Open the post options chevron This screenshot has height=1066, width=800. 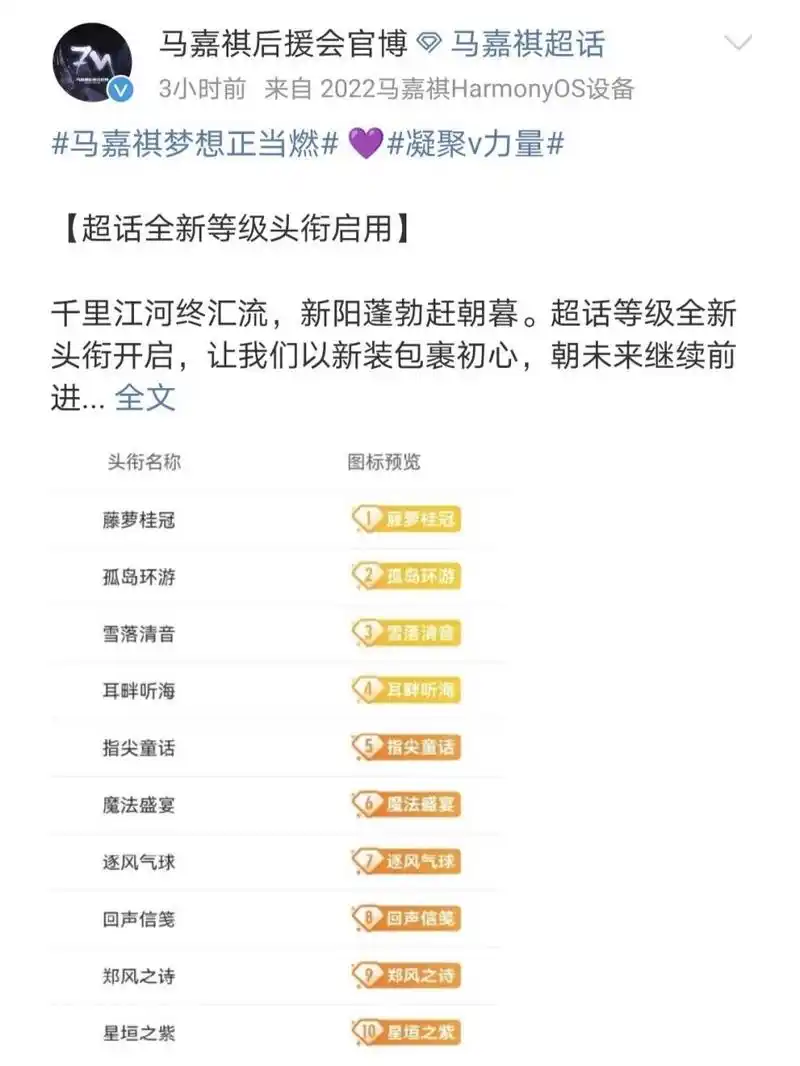tap(738, 43)
